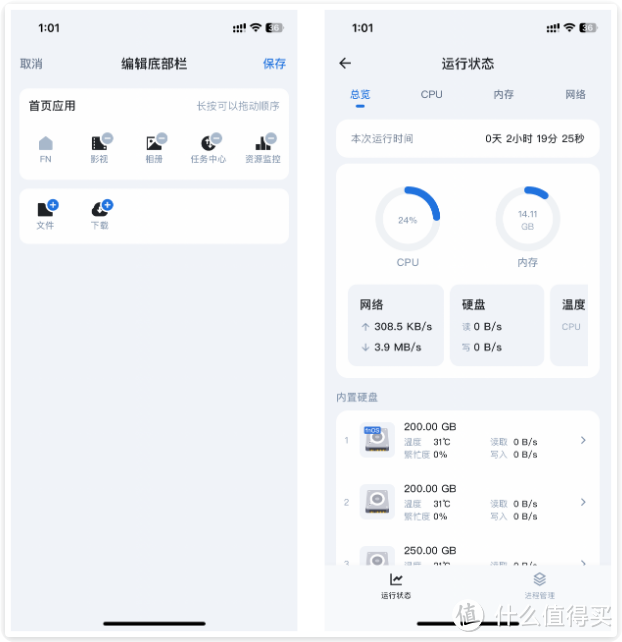This screenshot has width=622, height=642.
Task: Remove 相册 from home apps
Action: coord(161,138)
